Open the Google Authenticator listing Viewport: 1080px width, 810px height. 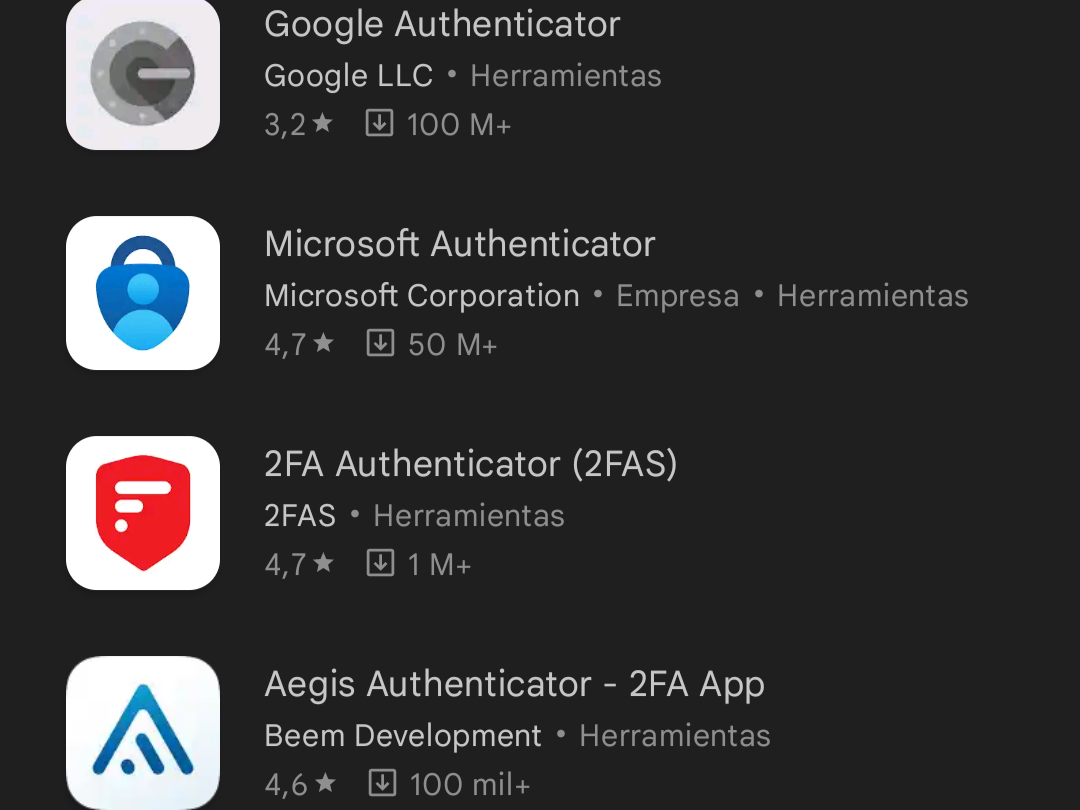pos(442,26)
